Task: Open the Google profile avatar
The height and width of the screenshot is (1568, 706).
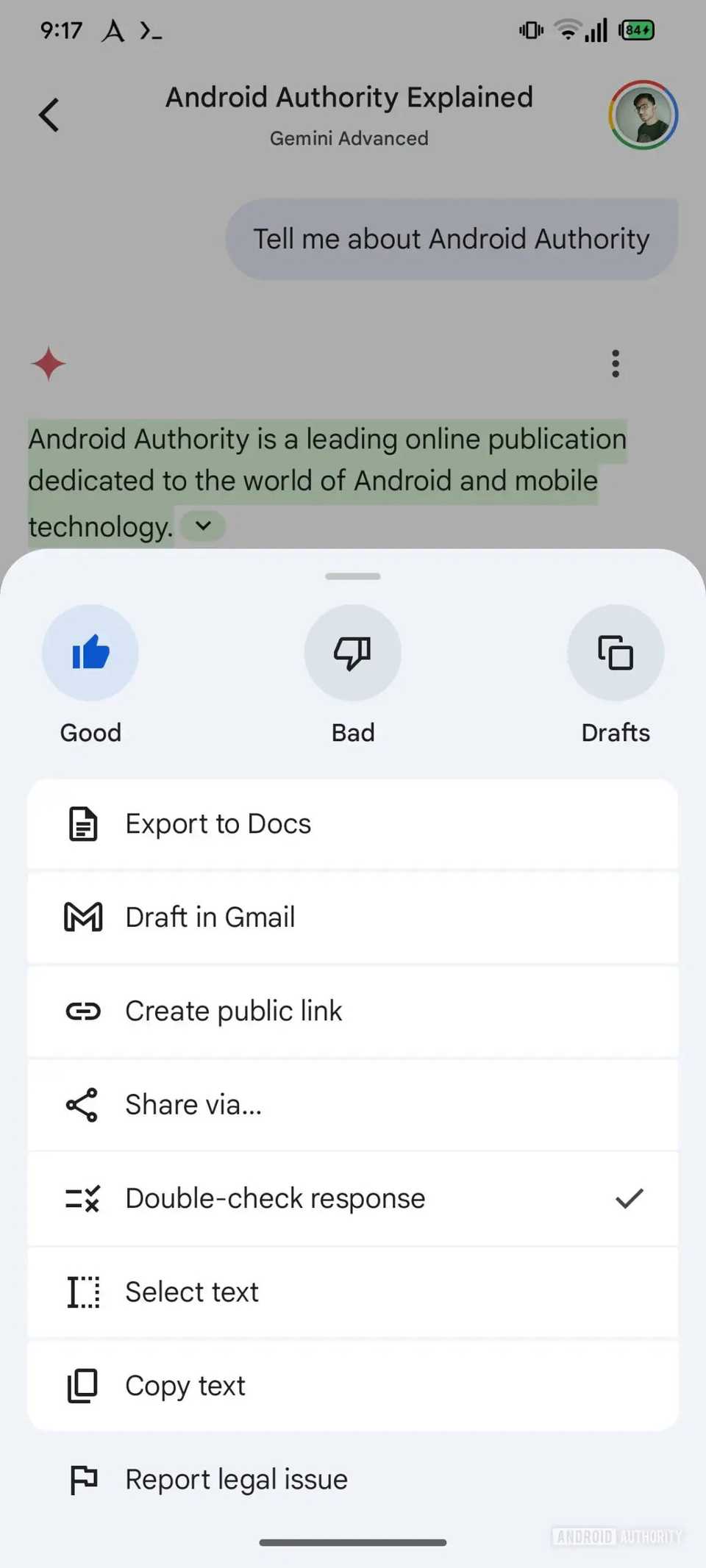Action: coord(643,115)
